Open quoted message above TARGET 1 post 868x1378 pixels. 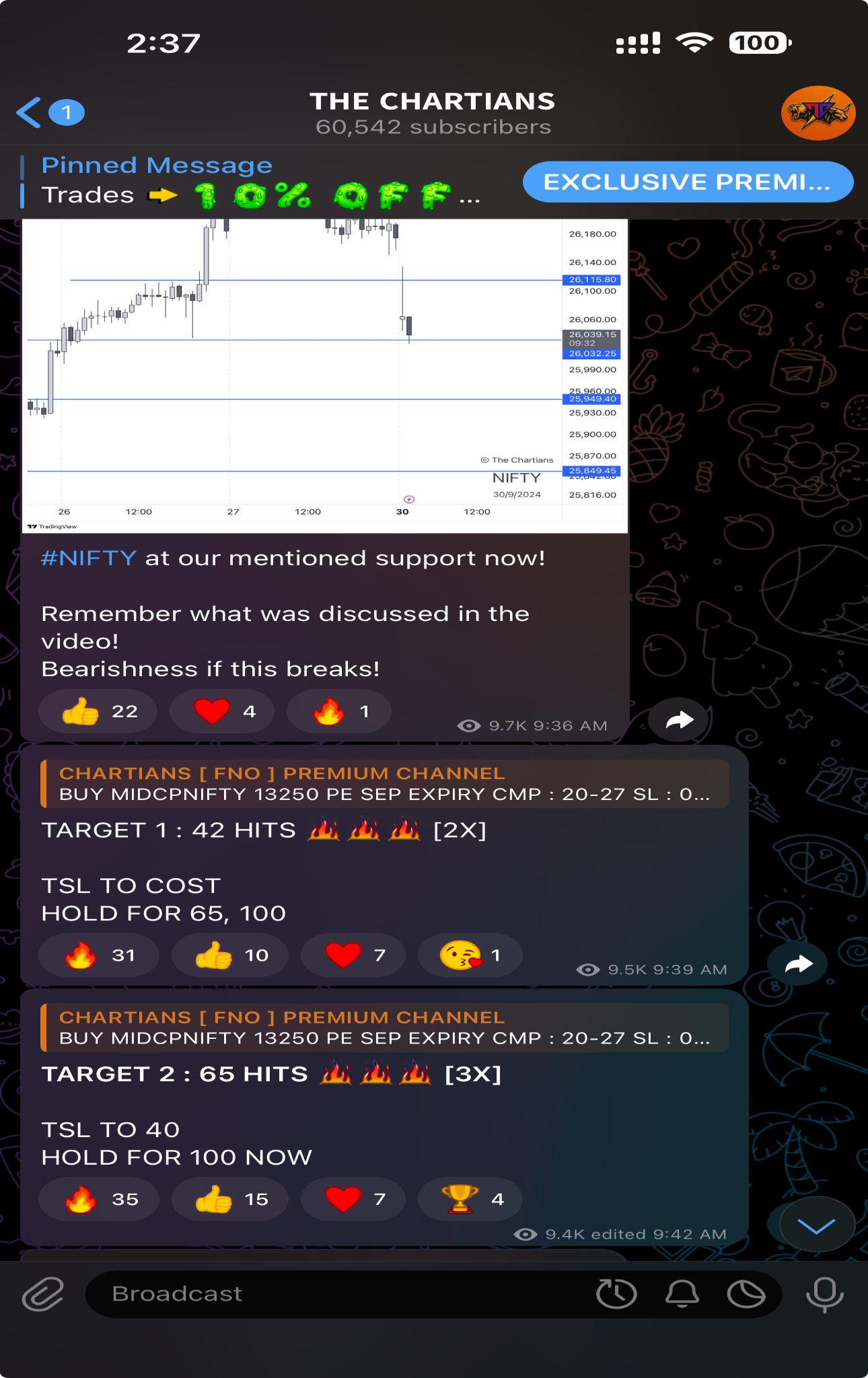(384, 784)
